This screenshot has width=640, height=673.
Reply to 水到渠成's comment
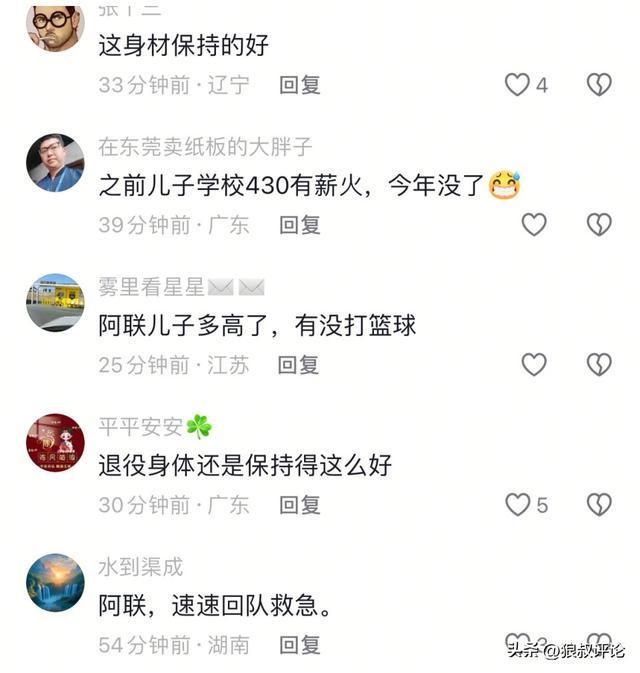299,645
